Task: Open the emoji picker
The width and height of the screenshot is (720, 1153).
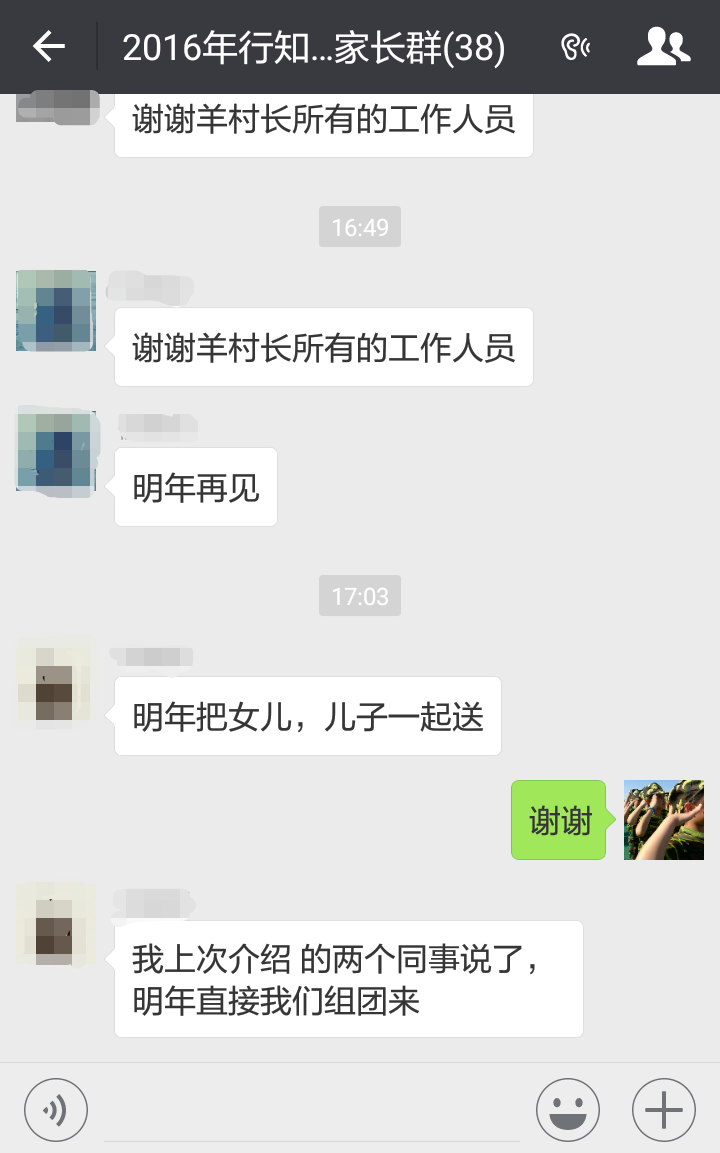Action: click(568, 1110)
